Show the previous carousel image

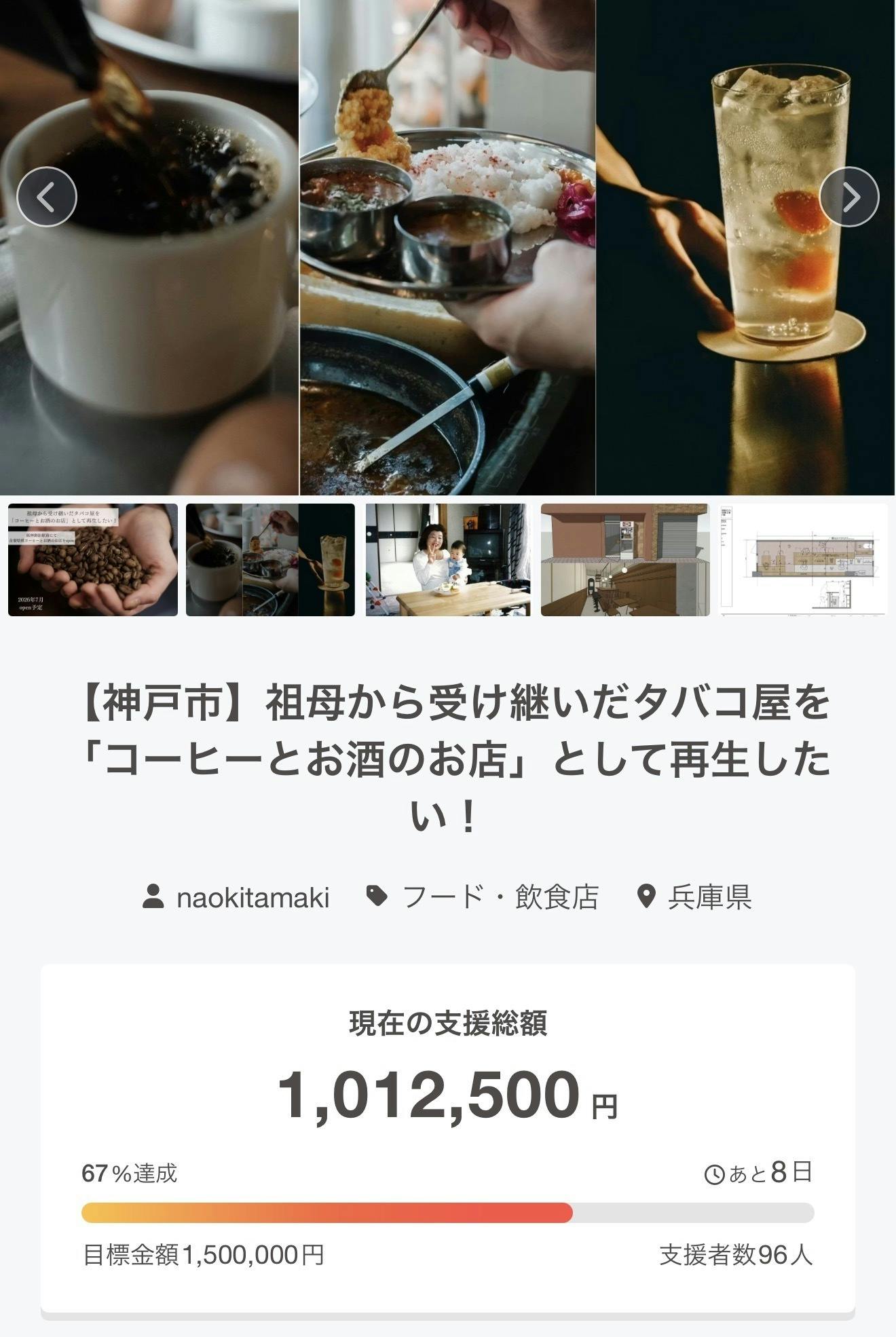tap(47, 197)
